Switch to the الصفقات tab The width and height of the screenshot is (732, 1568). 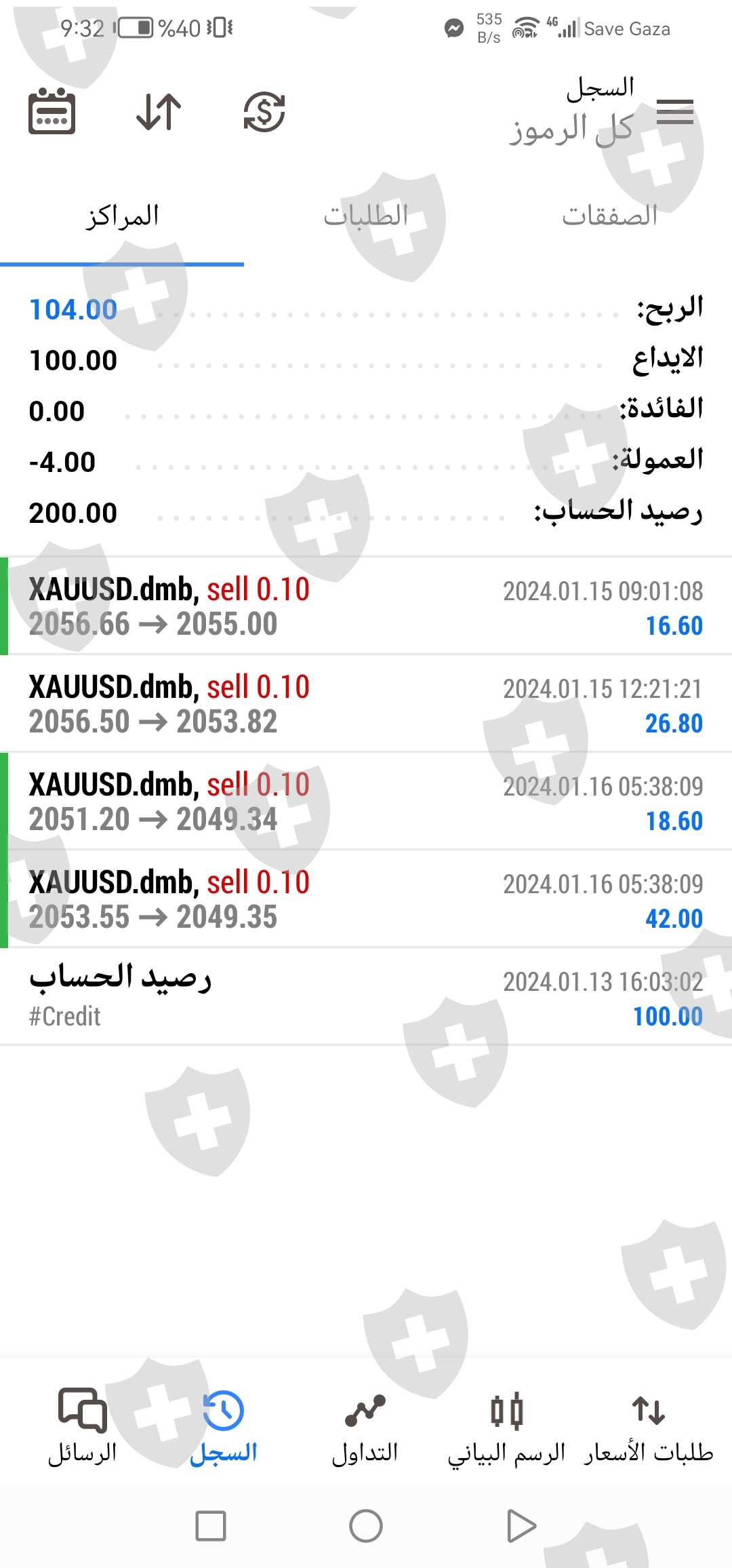coord(609,216)
